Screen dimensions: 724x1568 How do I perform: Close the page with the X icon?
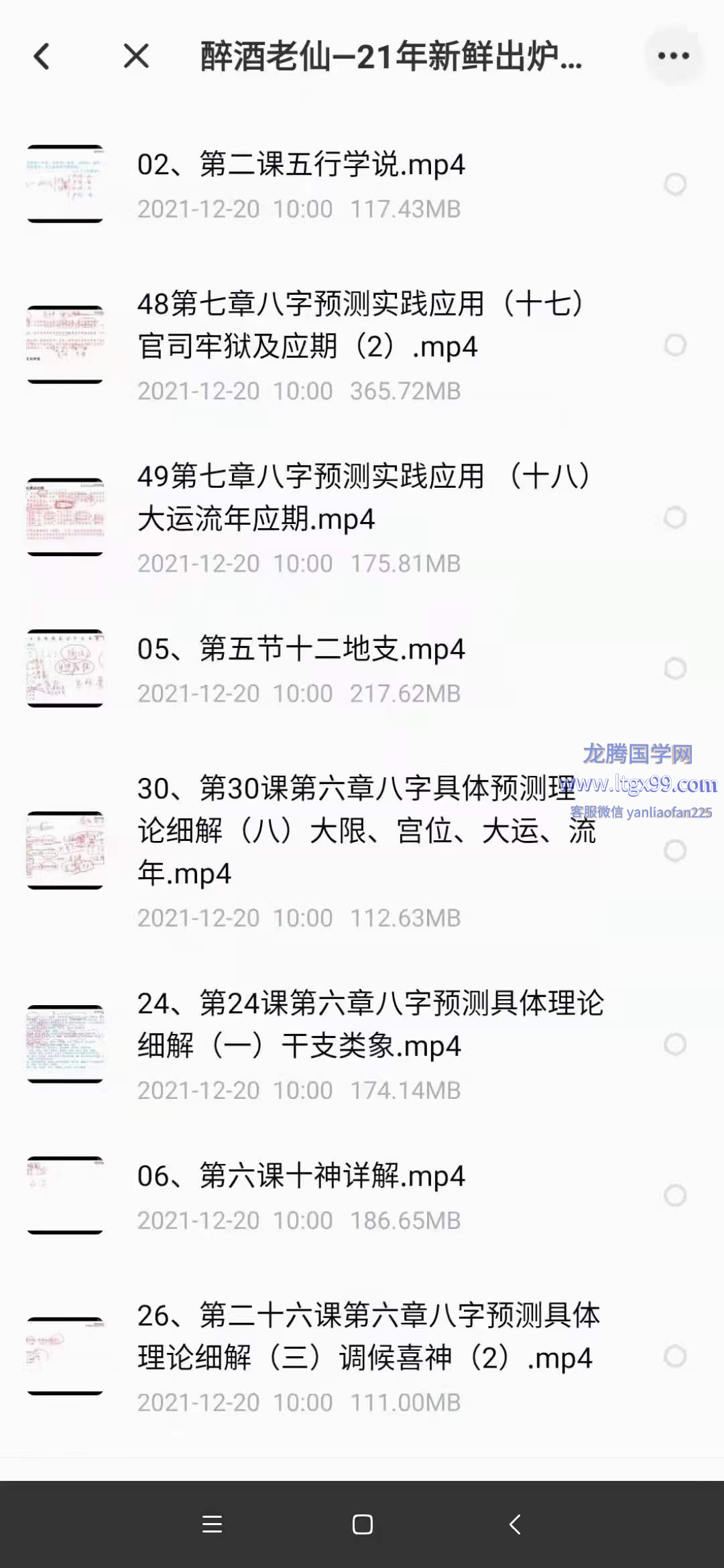pyautogui.click(x=136, y=56)
